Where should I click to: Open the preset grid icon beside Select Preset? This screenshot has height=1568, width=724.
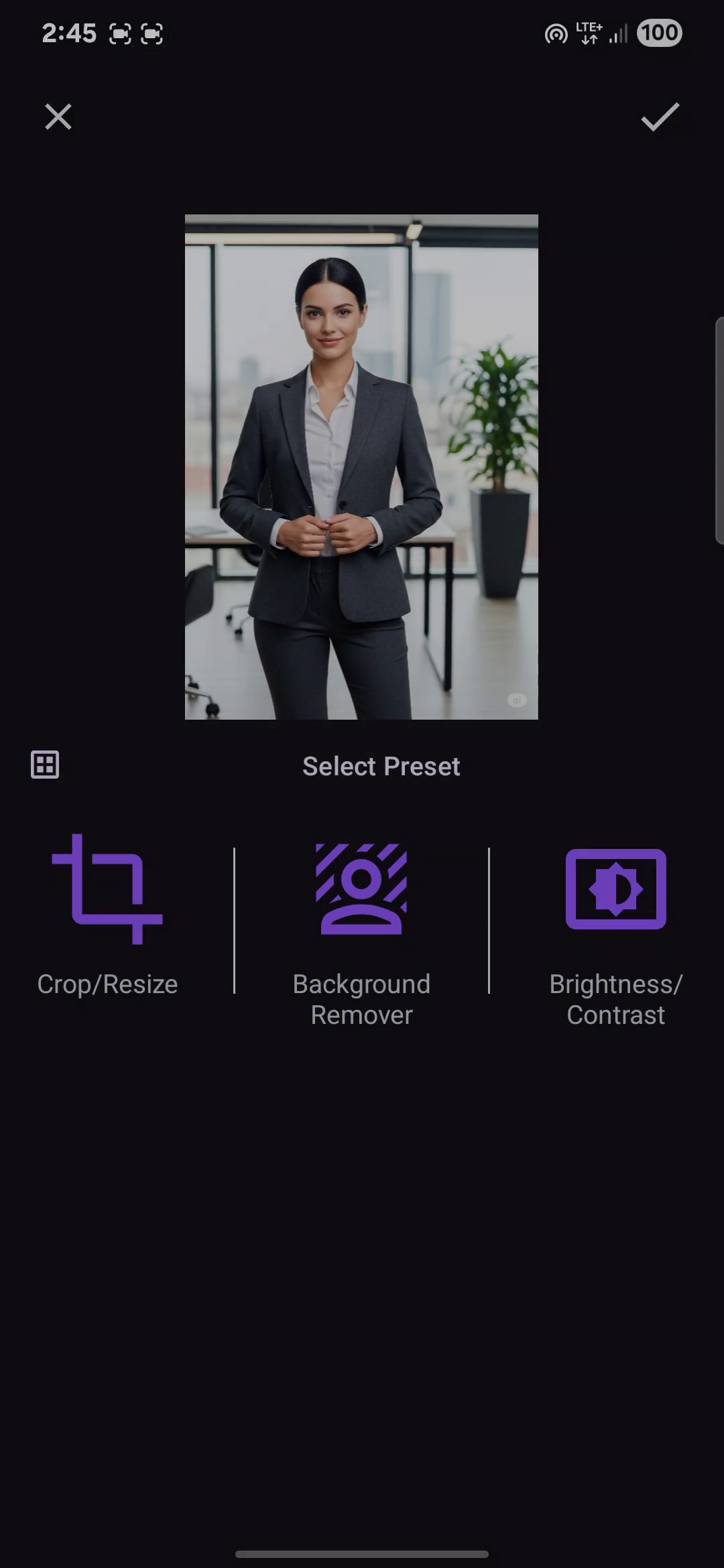(x=44, y=764)
